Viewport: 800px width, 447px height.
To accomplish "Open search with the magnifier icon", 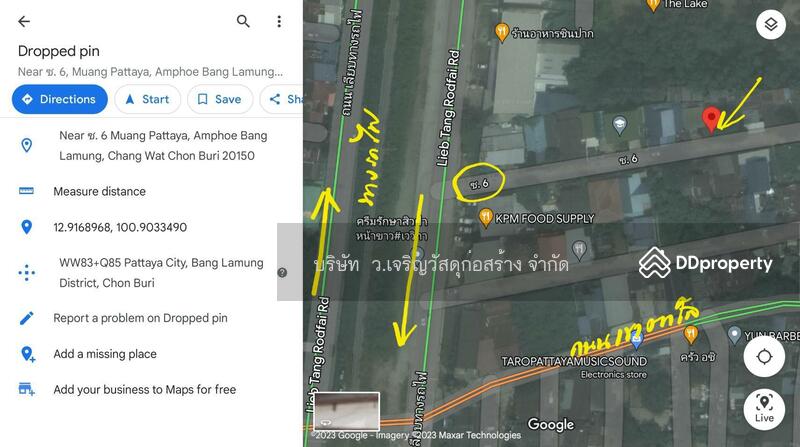I will [243, 21].
